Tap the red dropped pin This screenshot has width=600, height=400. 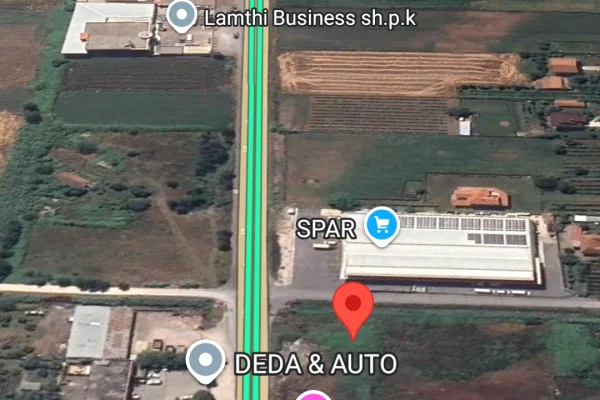[x=352, y=304]
